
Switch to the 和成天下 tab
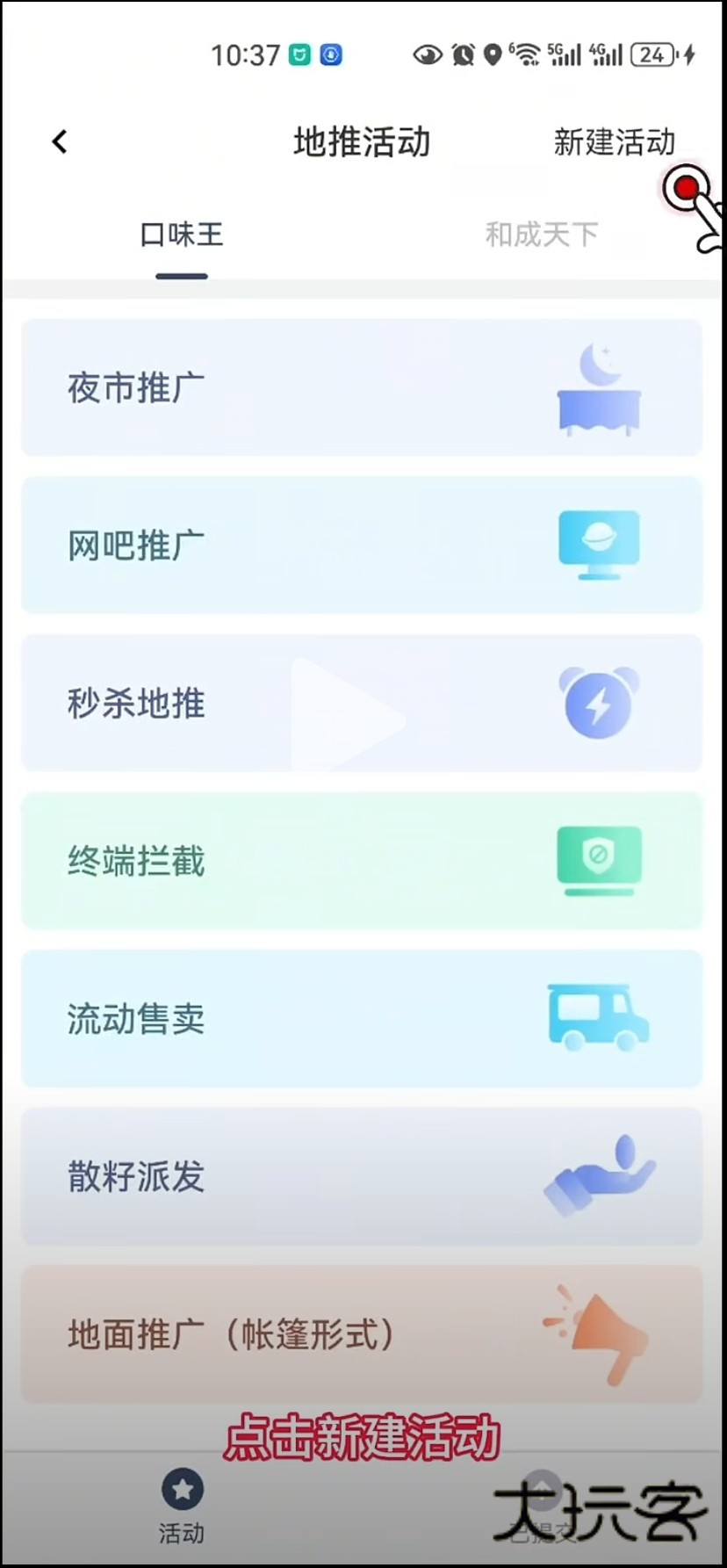[x=541, y=235]
